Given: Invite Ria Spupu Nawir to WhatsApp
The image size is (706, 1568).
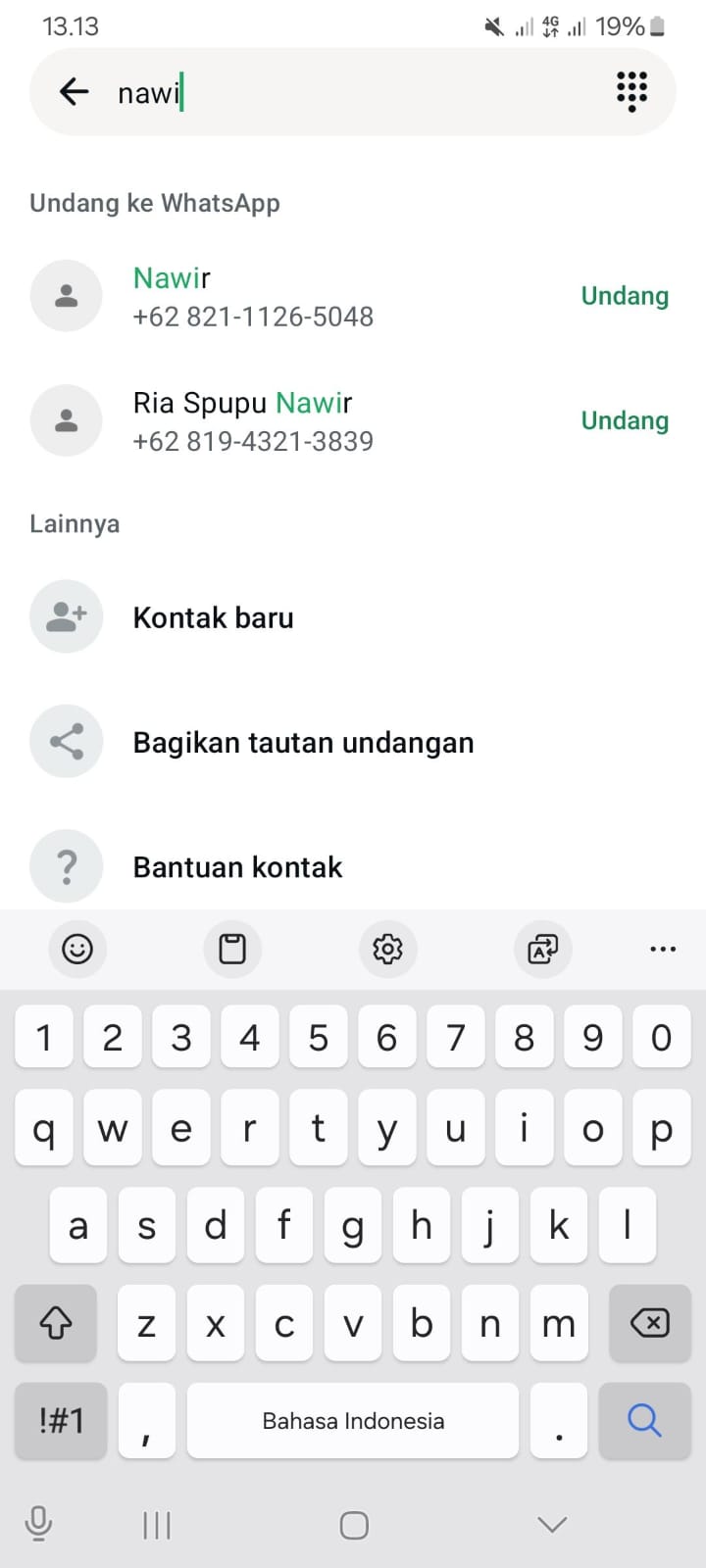Looking at the screenshot, I should (x=625, y=420).
